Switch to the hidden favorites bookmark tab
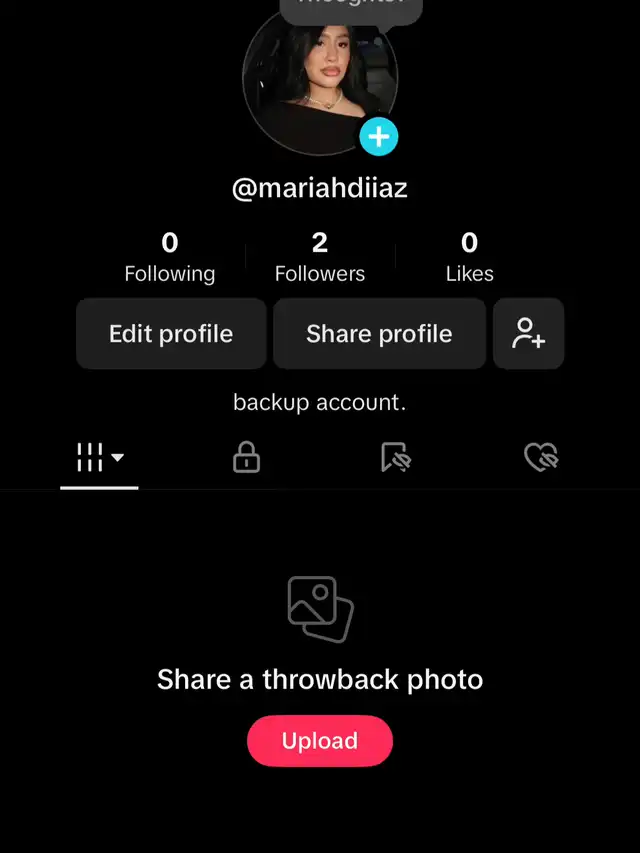Viewport: 640px width, 853px height. pos(396,458)
